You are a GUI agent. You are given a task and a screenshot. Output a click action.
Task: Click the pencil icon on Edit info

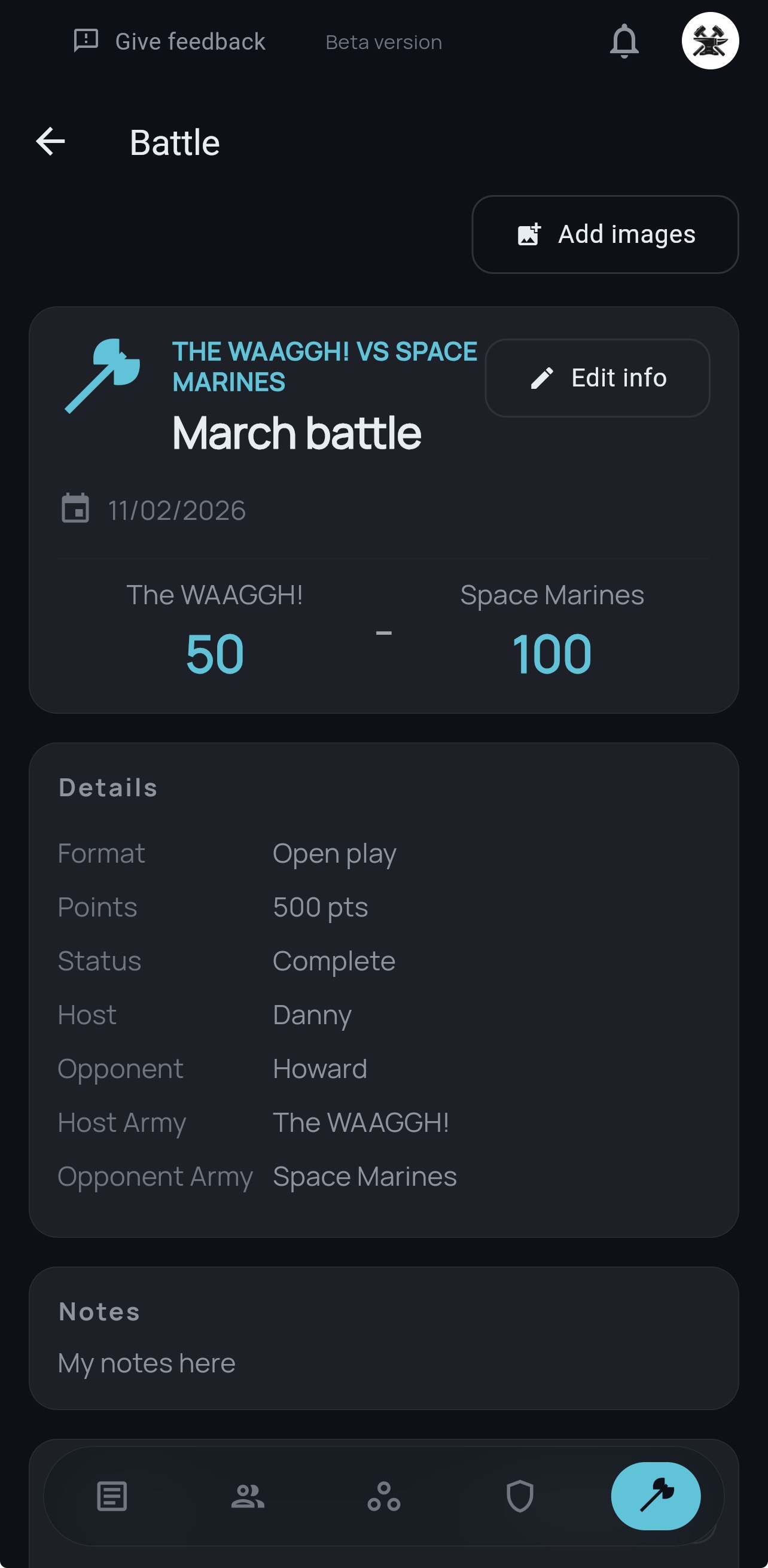point(542,377)
